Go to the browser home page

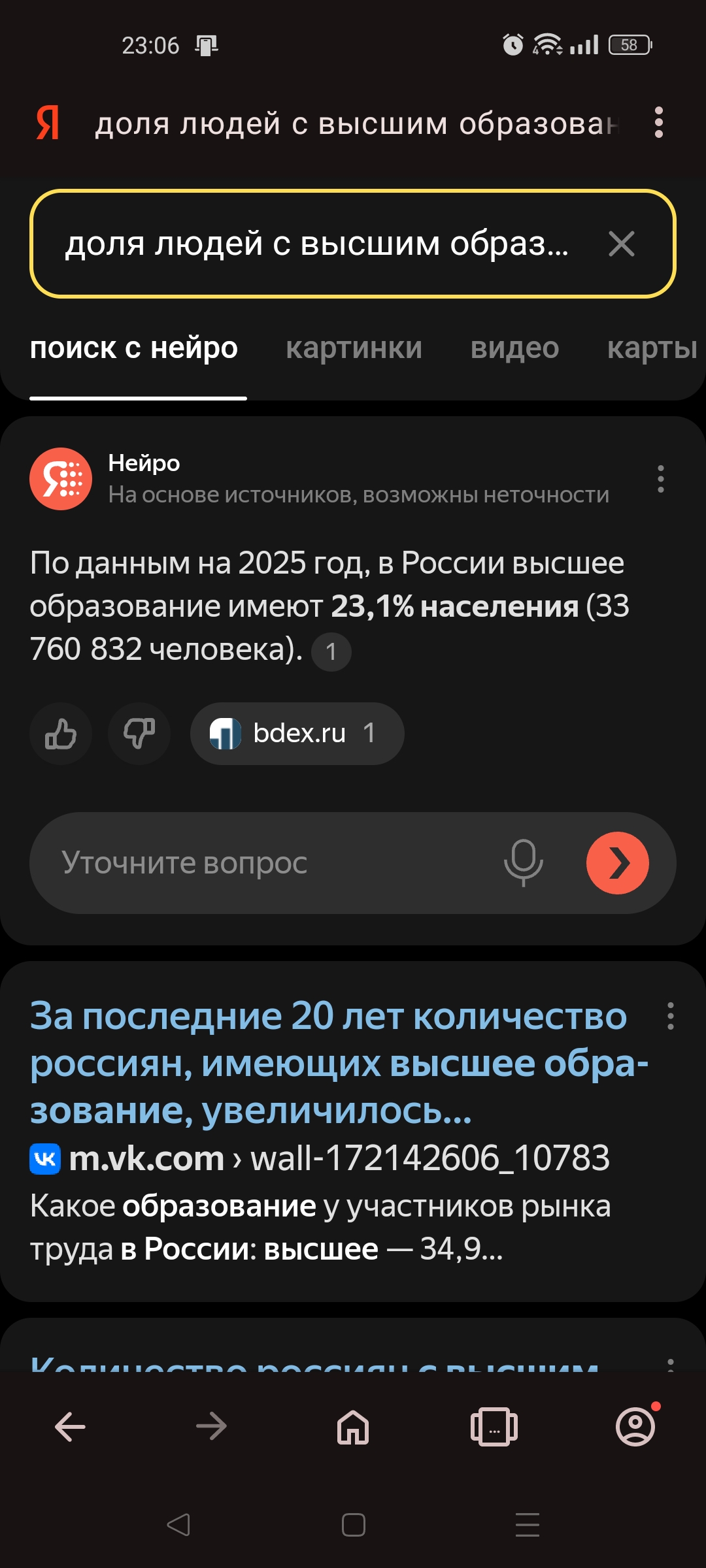point(353,1426)
